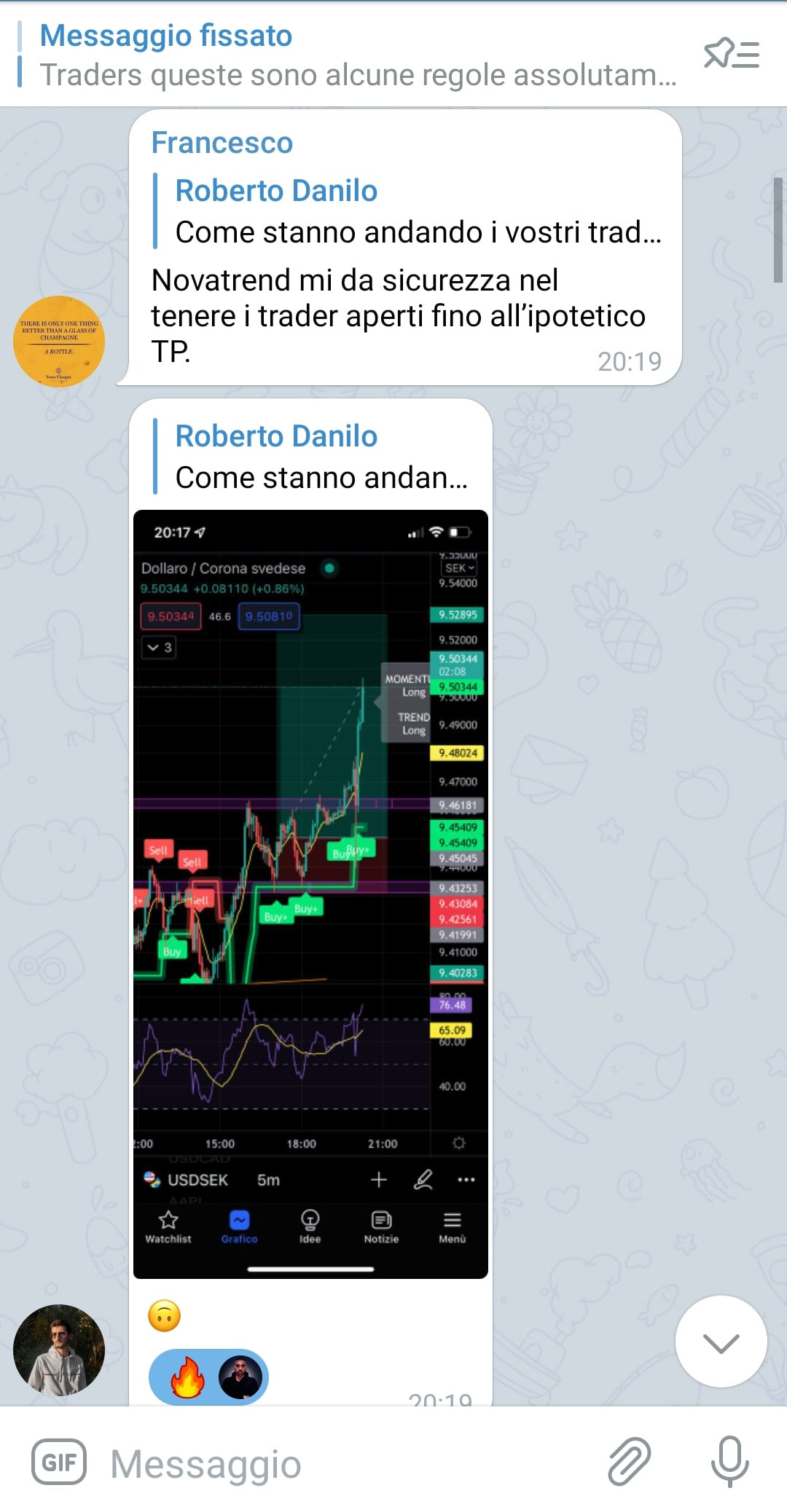Open the champagne quote avatar profile
The width and height of the screenshot is (787, 1512).
[59, 340]
